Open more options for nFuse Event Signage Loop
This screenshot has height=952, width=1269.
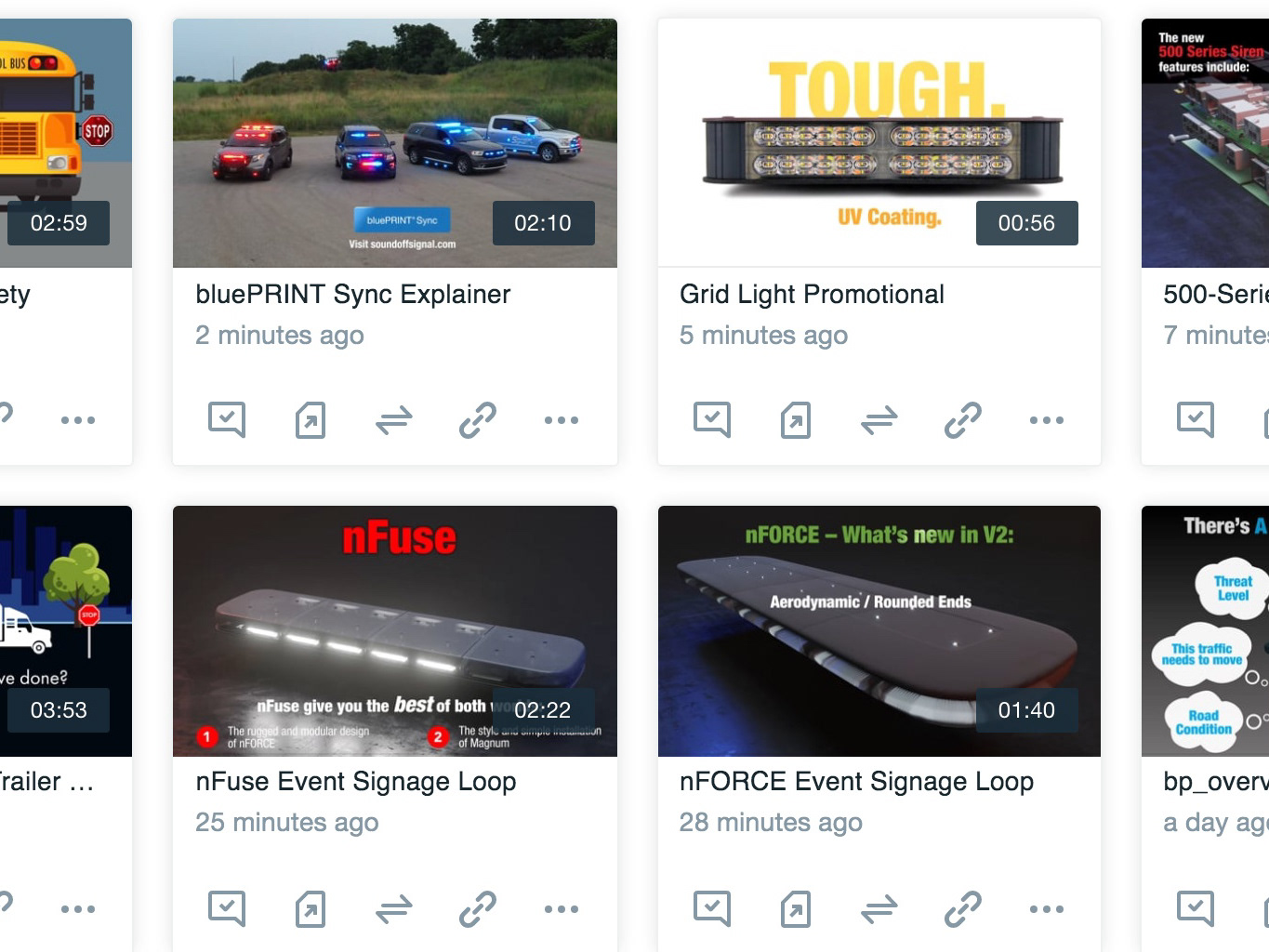click(x=562, y=908)
